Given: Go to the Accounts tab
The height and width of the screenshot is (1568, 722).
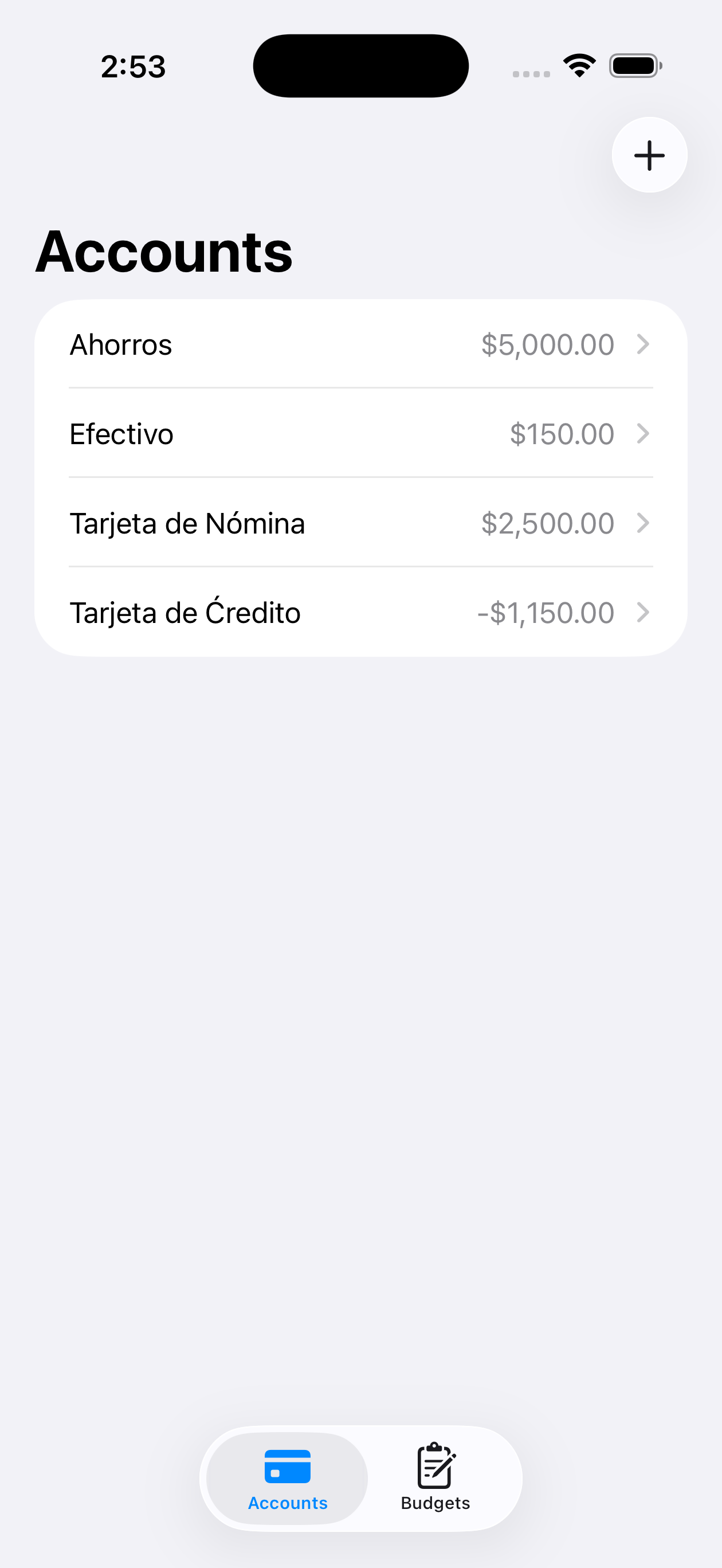Looking at the screenshot, I should [x=287, y=1477].
